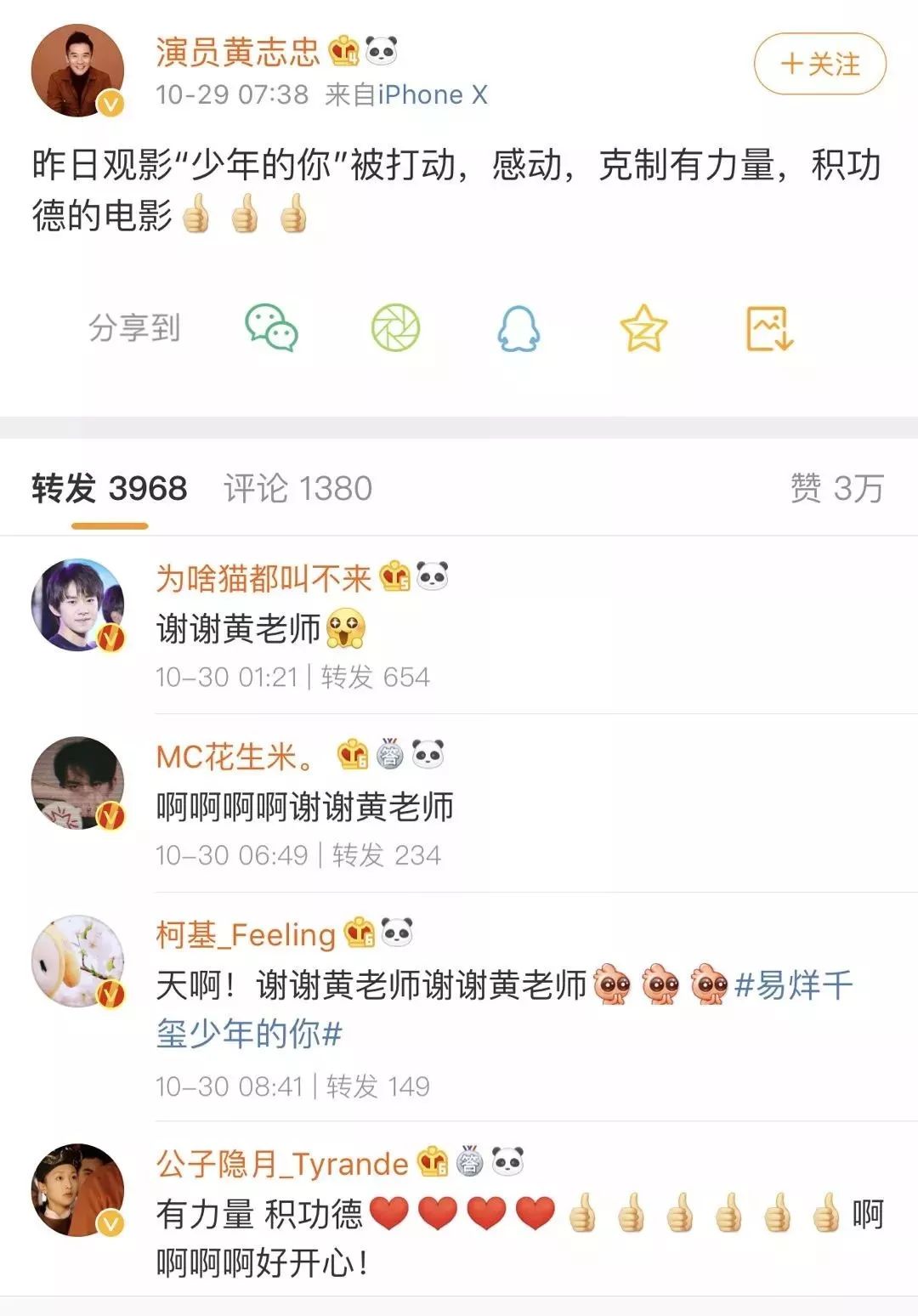Go to 公子隐月_Tyrande's profile
Viewport: 918px width, 1316px height.
click(282, 1164)
